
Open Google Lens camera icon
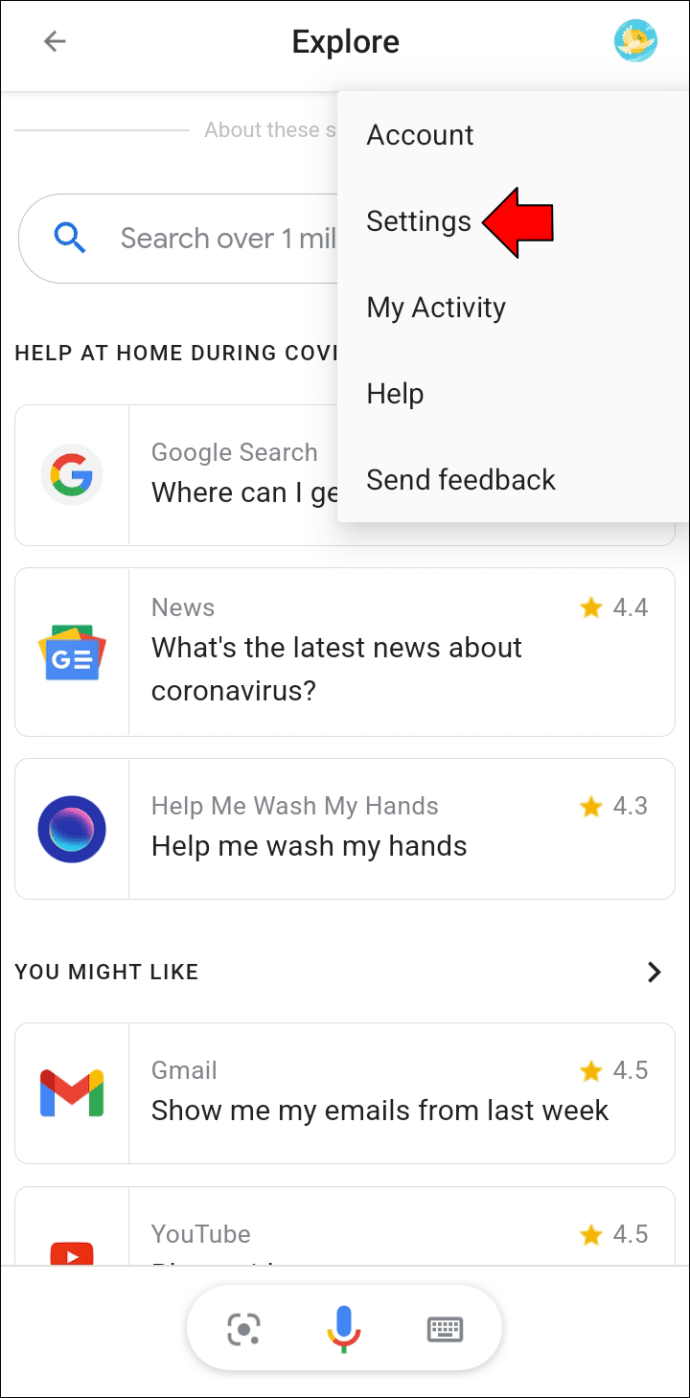[x=244, y=1328]
